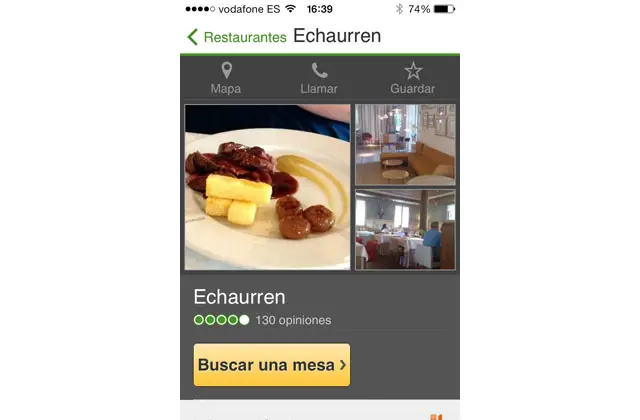Tap Buscar una mesa button
Screen dimensions: 640x420
[x=272, y=365]
